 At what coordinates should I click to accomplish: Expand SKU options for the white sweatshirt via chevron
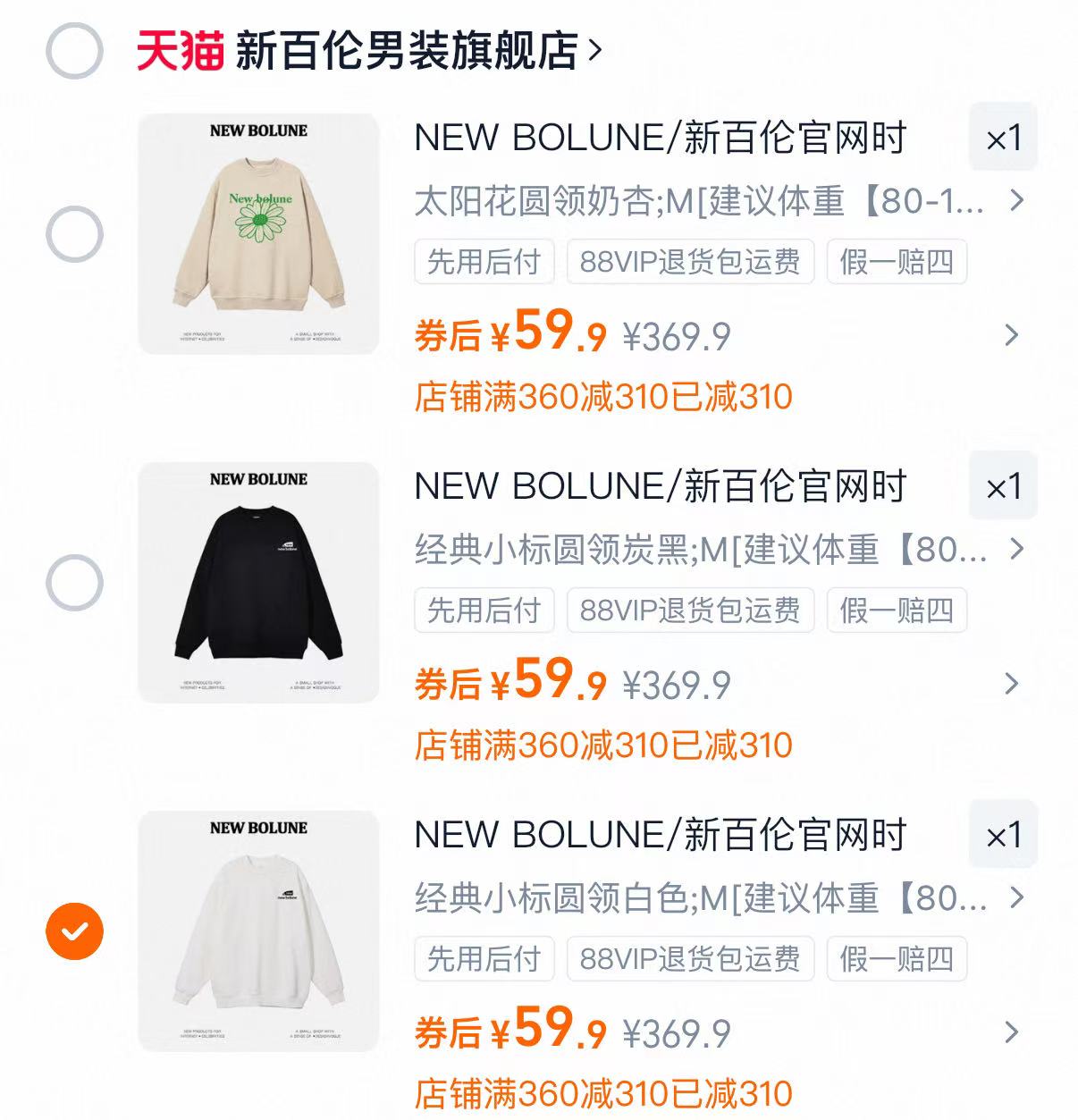pyautogui.click(x=1014, y=902)
